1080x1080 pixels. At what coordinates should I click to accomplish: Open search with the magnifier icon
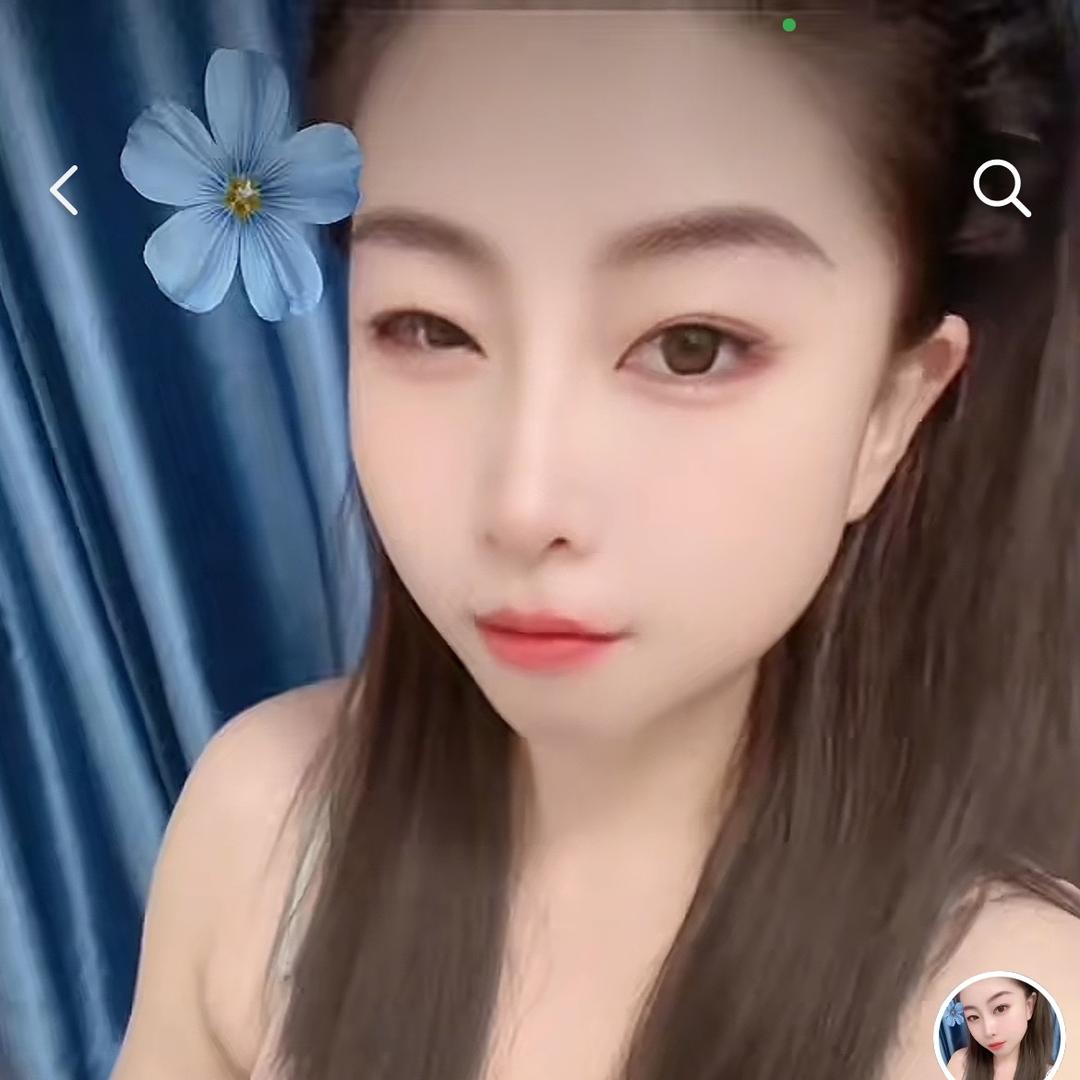click(x=1001, y=188)
